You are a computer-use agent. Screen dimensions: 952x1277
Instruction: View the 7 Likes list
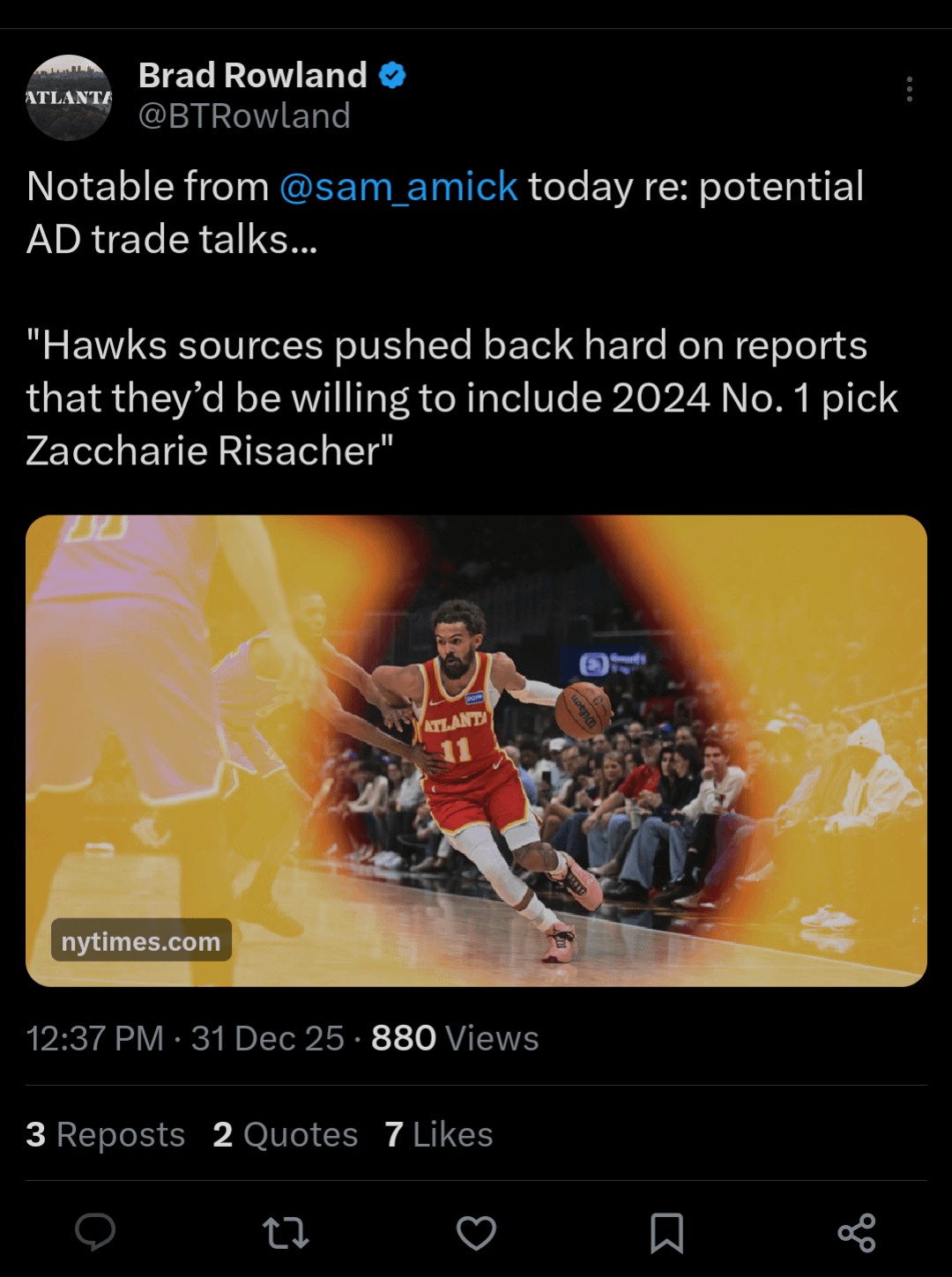pyautogui.click(x=438, y=1134)
